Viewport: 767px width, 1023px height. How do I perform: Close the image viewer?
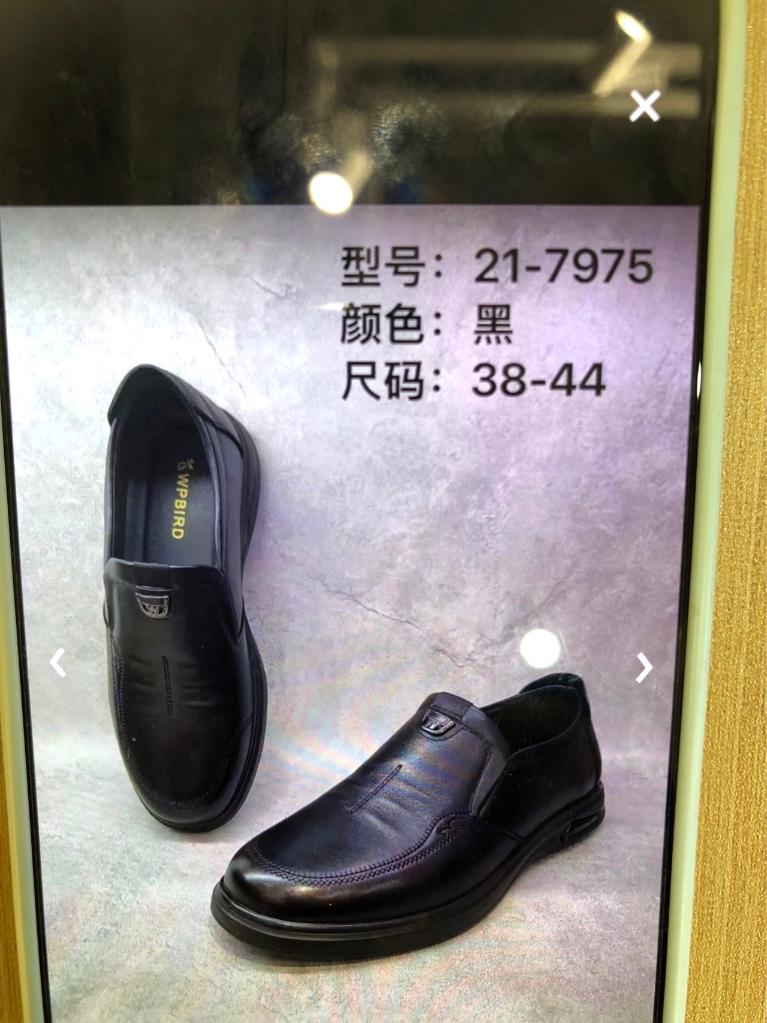click(x=645, y=106)
